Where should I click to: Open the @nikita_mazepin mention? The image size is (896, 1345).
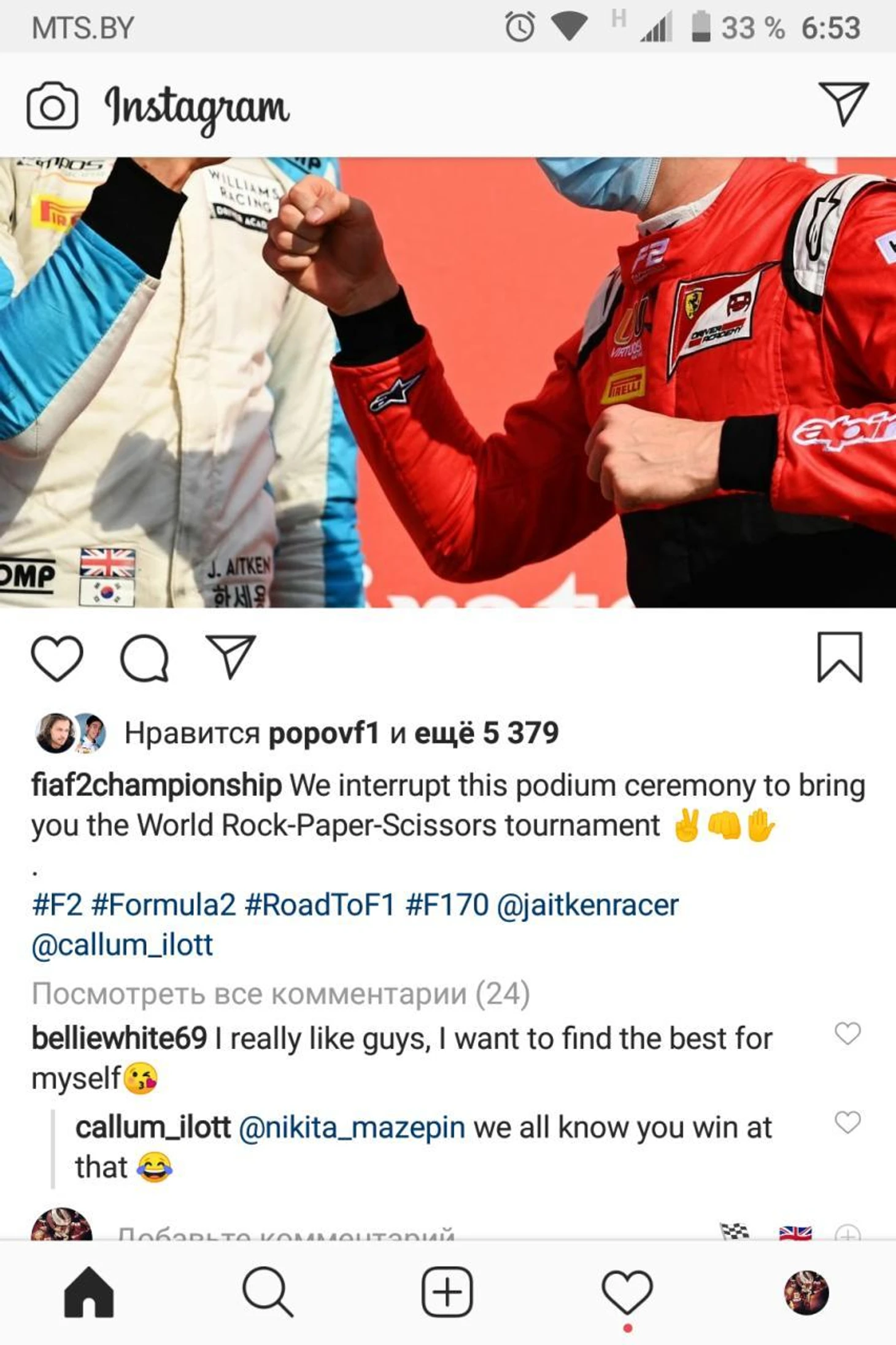(x=352, y=1128)
